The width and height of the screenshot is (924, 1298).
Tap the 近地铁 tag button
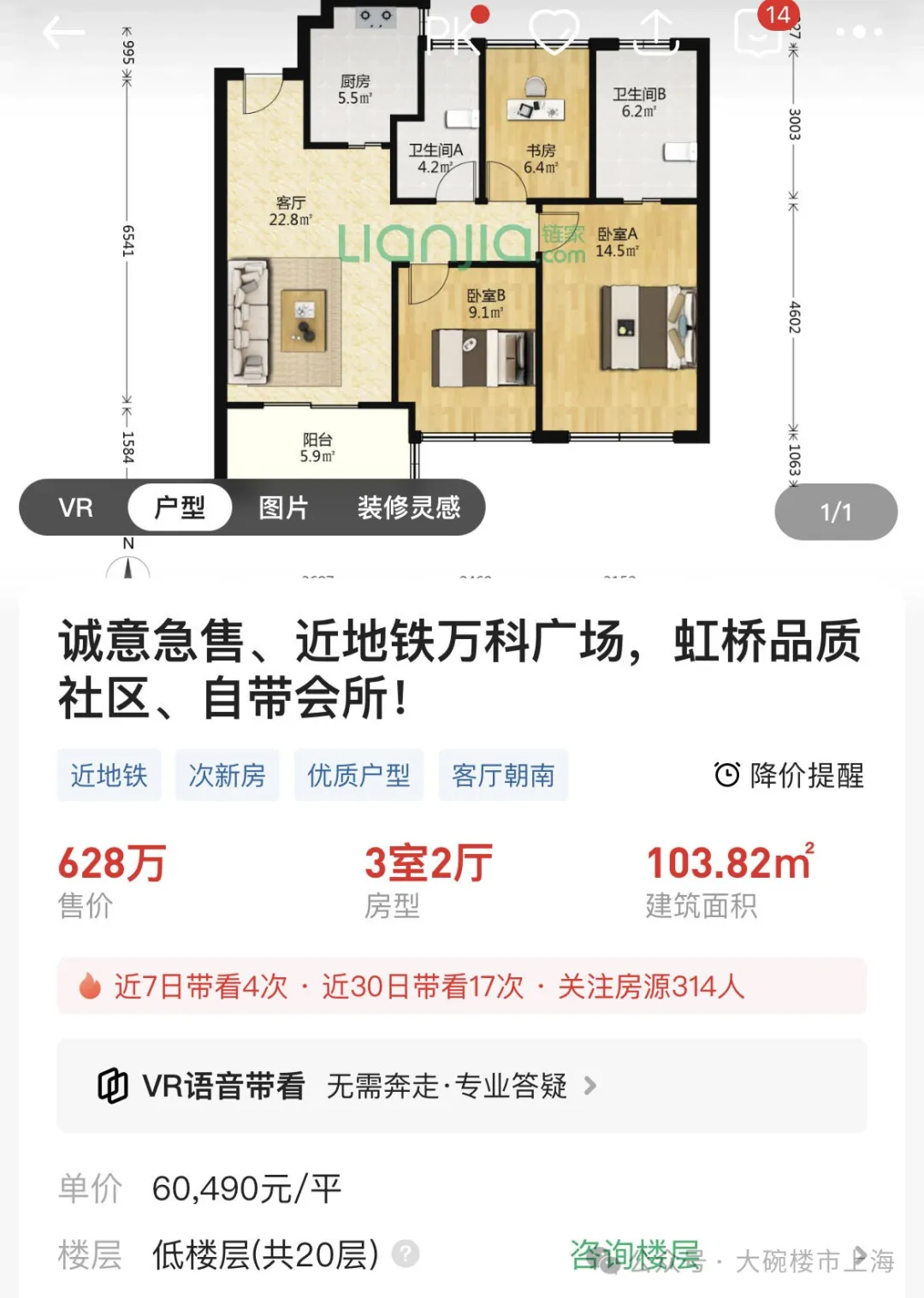110,775
